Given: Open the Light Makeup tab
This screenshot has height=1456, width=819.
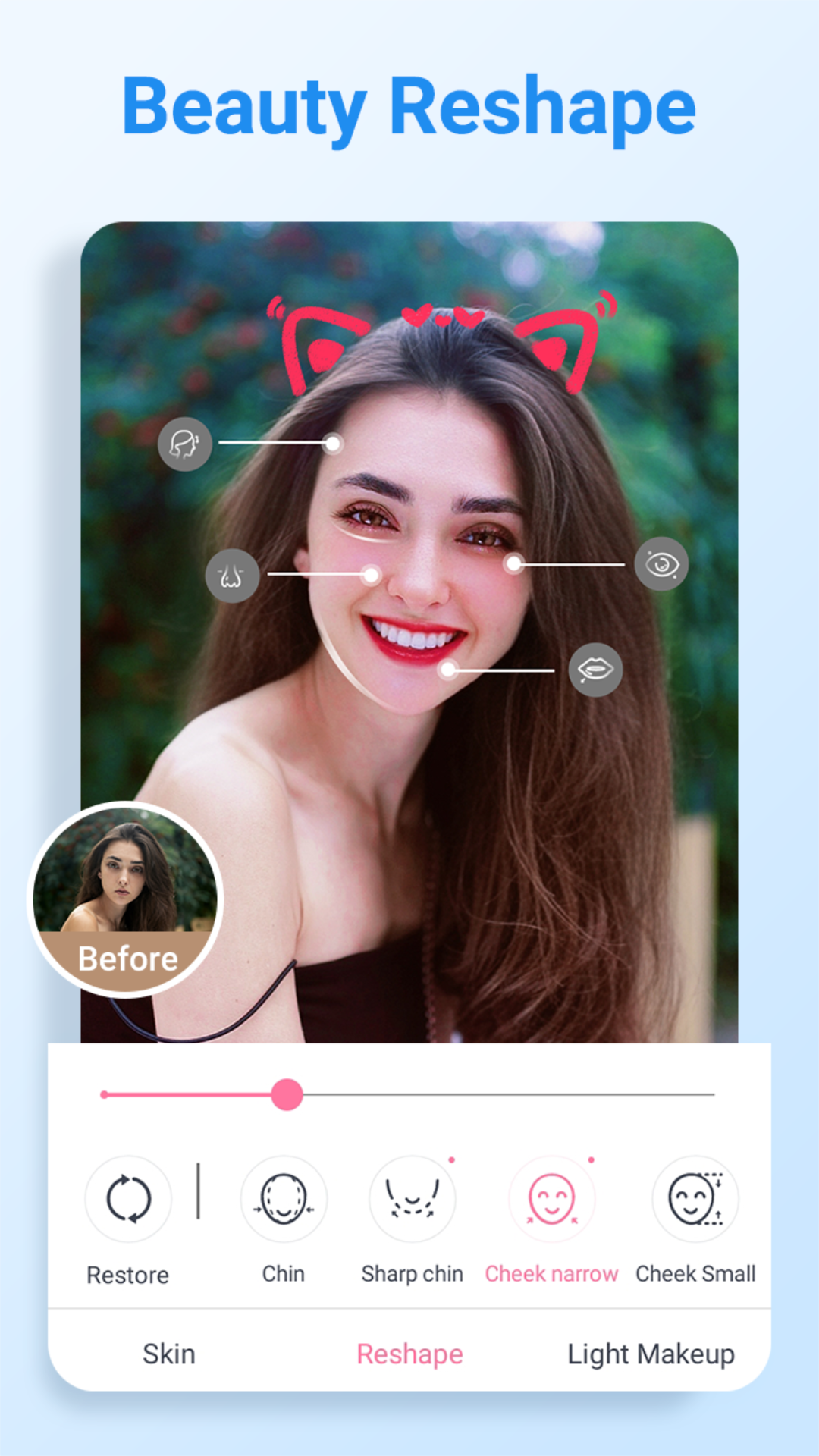Looking at the screenshot, I should pos(650,1354).
